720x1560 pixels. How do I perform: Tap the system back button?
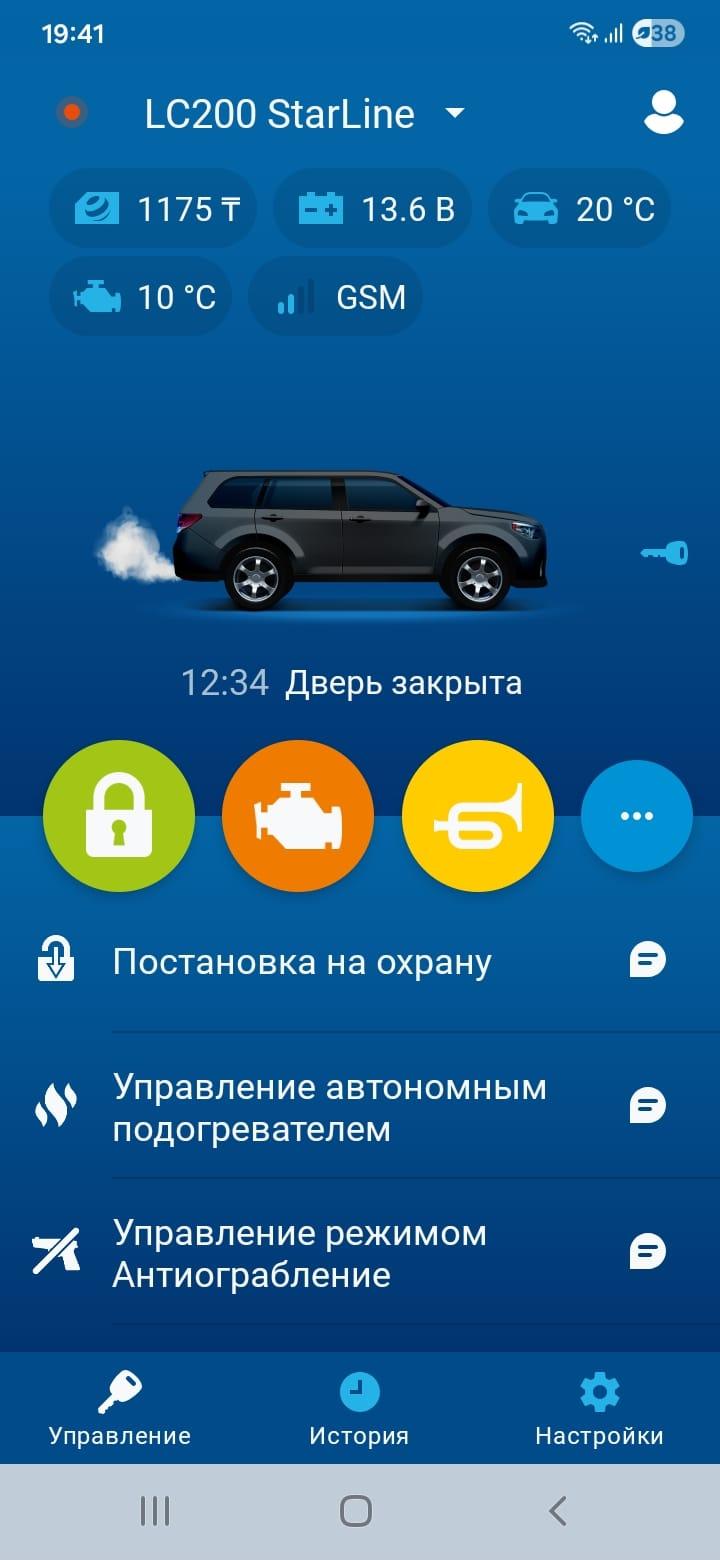558,1510
